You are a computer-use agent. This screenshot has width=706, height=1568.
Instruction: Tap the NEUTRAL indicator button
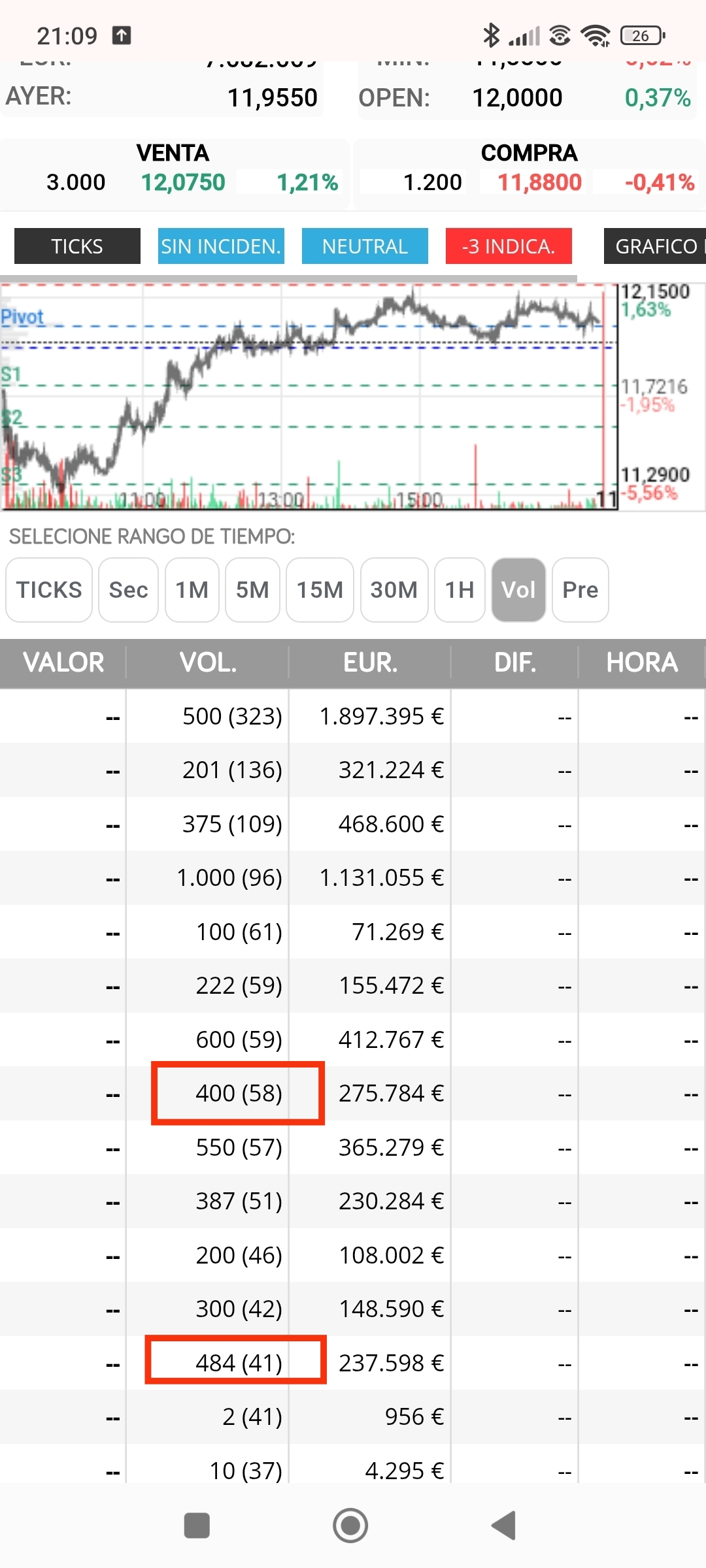(365, 246)
